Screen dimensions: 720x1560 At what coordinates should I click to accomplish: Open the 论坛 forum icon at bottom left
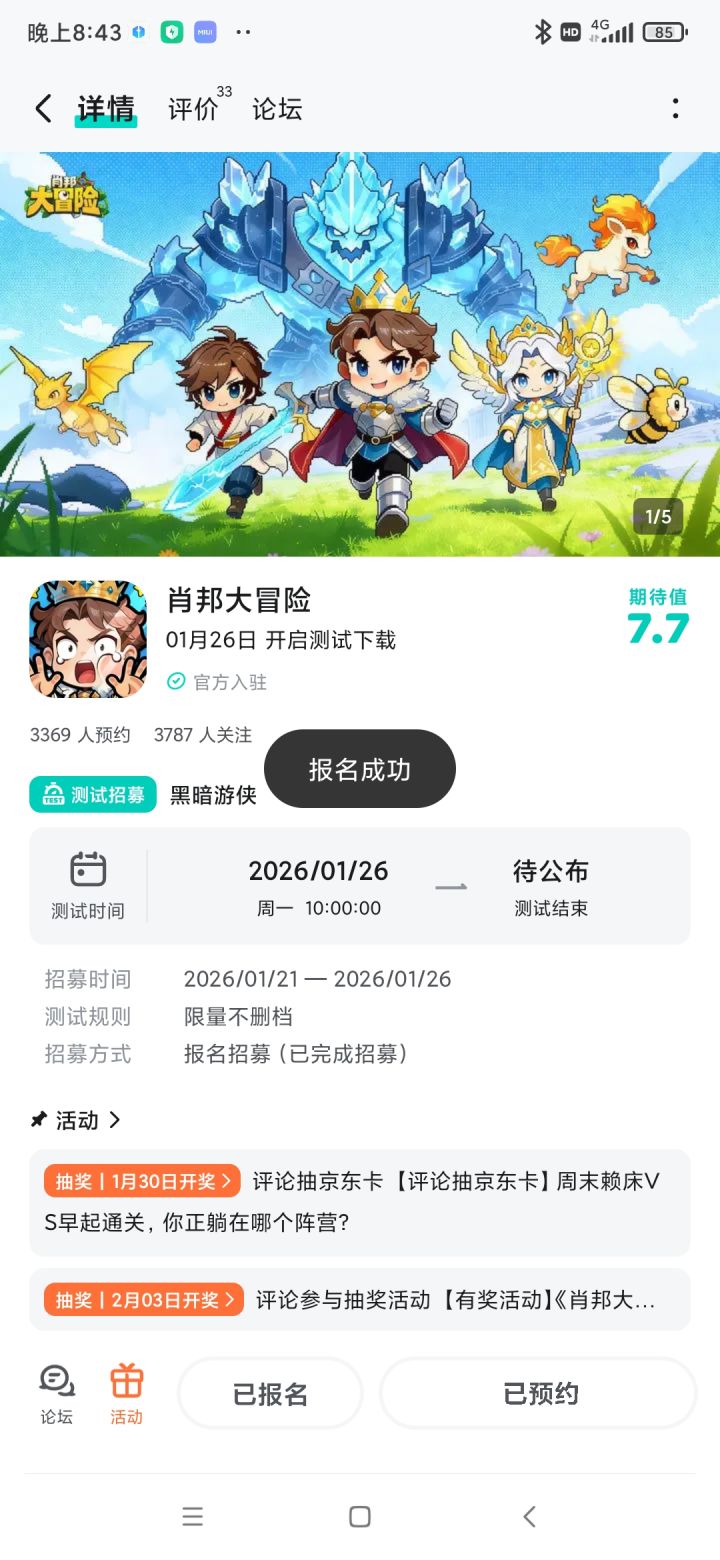coord(54,1391)
